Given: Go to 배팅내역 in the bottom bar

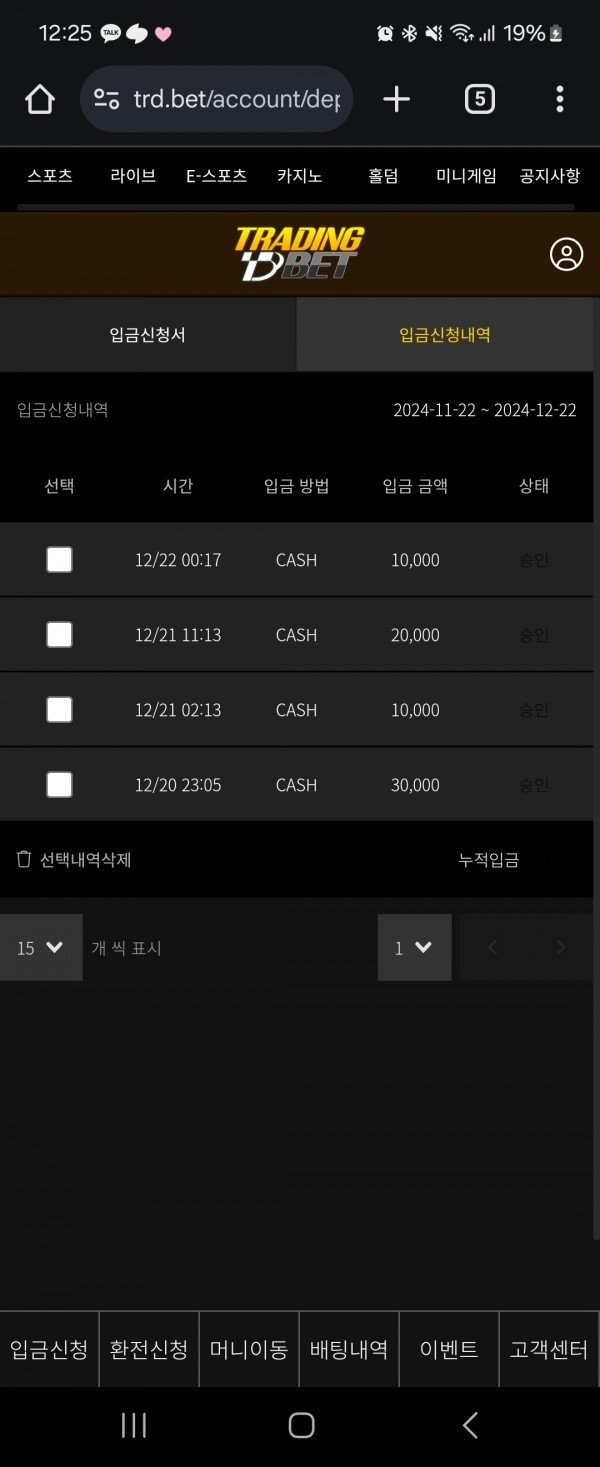Looking at the screenshot, I should (x=349, y=1349).
